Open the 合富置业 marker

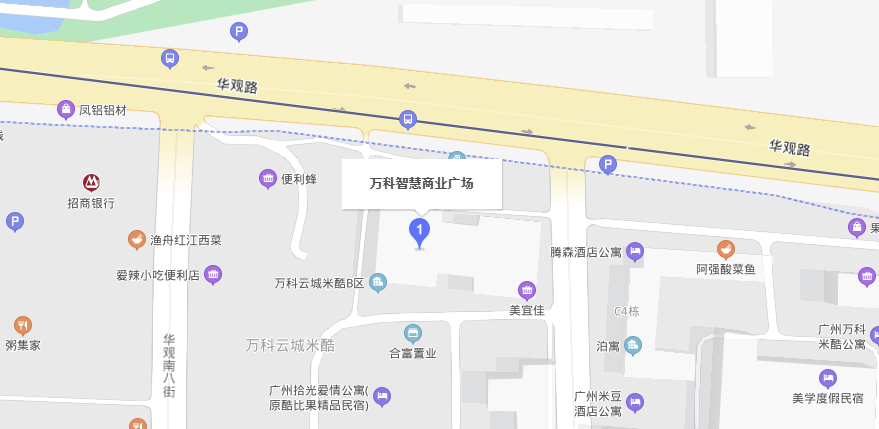click(x=413, y=333)
